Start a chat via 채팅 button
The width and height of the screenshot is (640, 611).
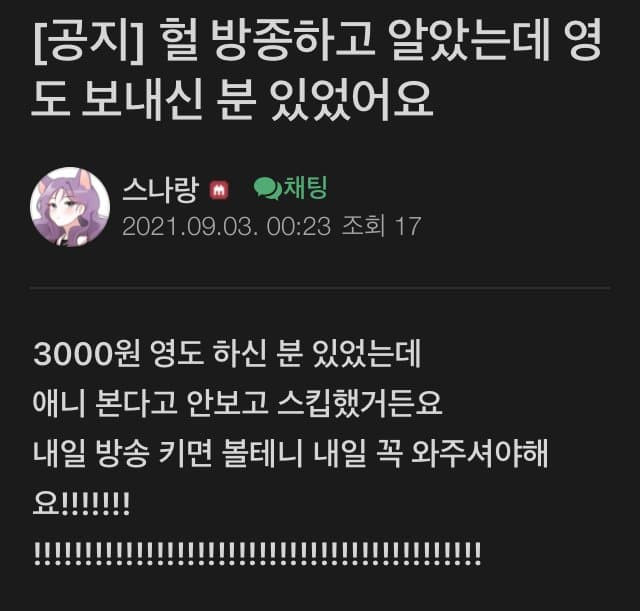(291, 187)
